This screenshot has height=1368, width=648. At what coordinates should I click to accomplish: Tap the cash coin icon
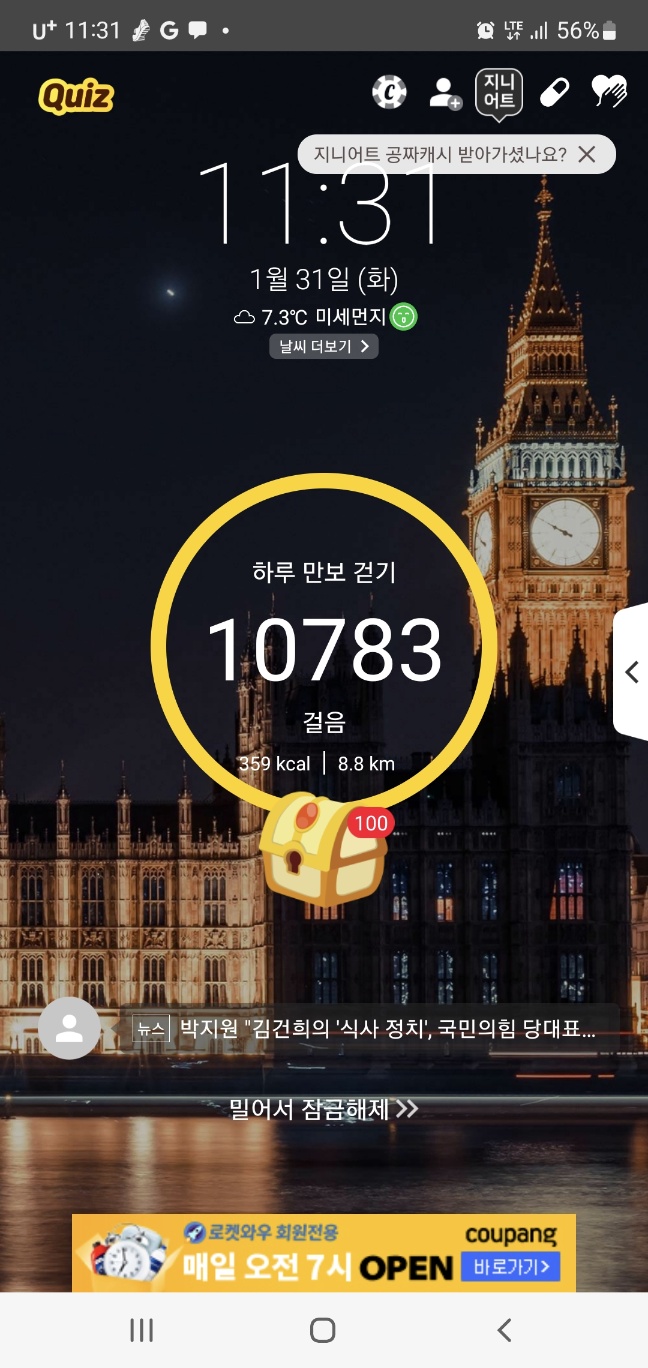point(388,92)
